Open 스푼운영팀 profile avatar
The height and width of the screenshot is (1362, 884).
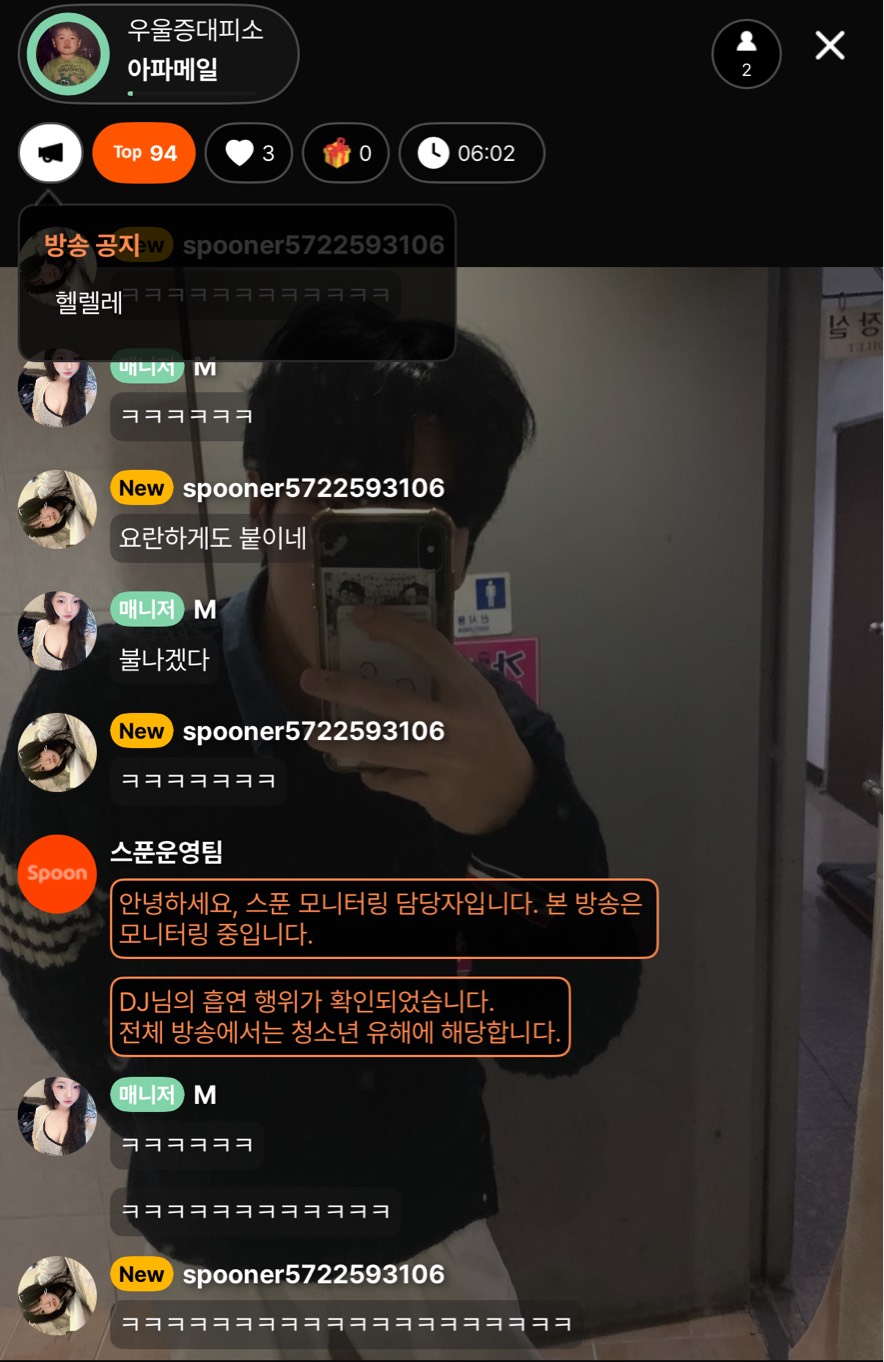[x=57, y=873]
